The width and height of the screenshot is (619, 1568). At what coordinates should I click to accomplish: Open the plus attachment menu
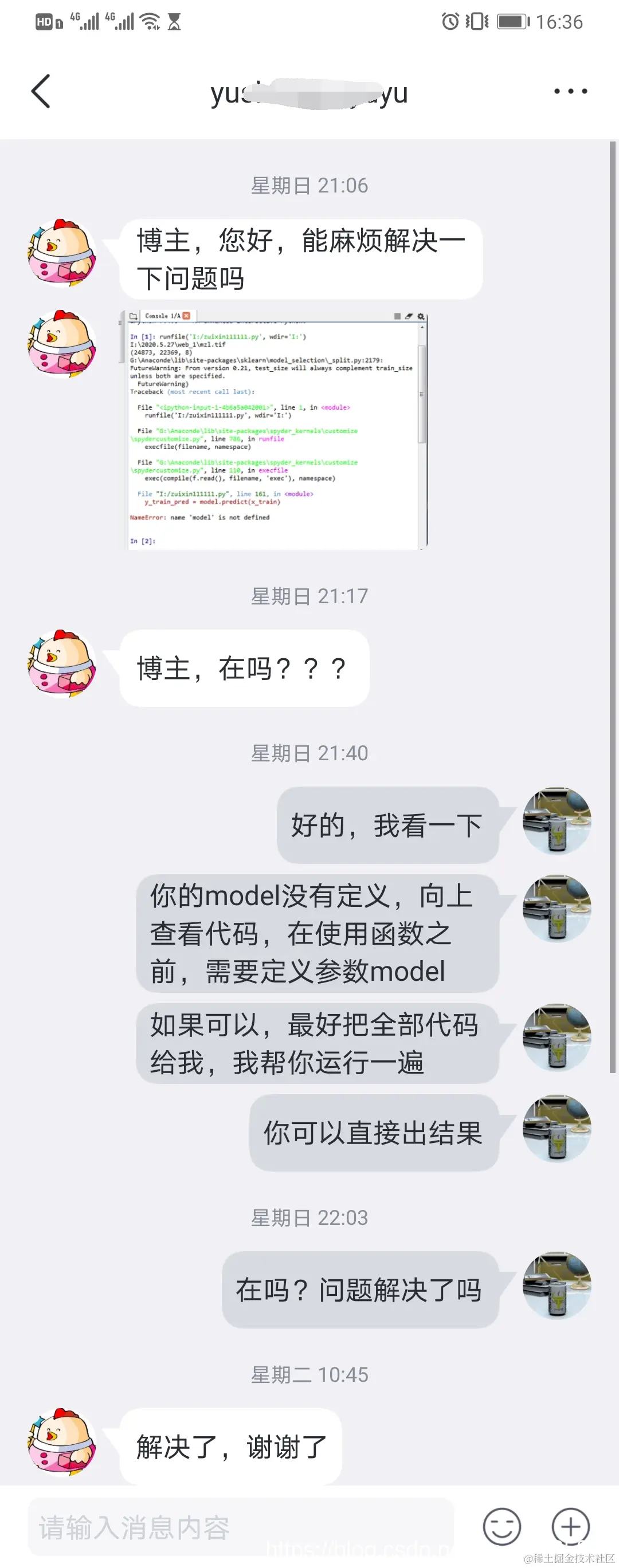pos(570,1527)
